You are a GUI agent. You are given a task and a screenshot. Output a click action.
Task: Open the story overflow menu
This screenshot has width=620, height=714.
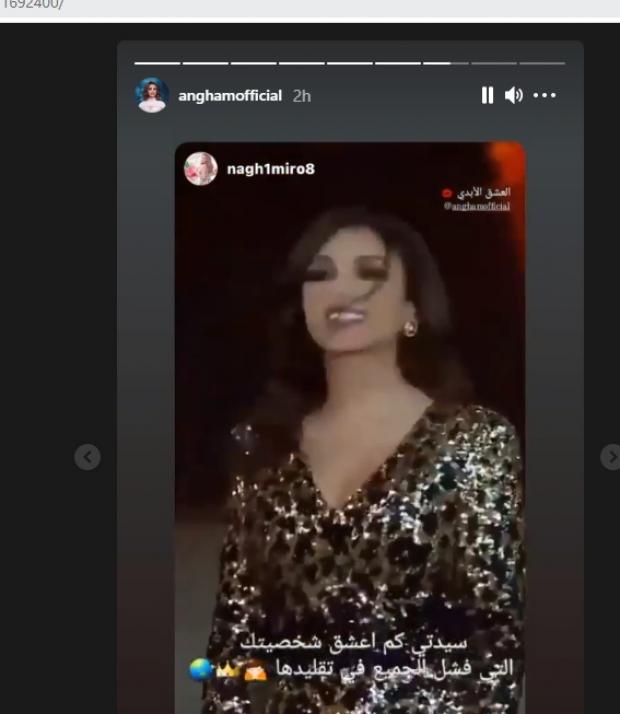click(544, 96)
